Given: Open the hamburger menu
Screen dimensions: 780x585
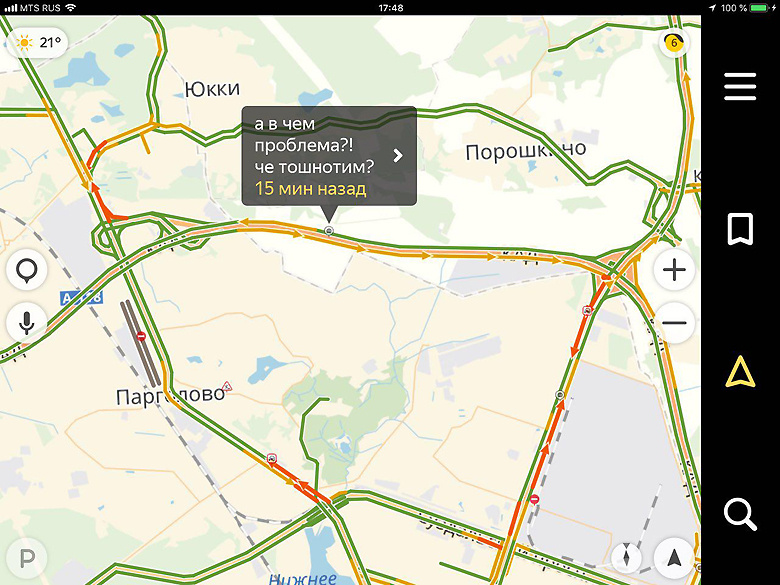Looking at the screenshot, I should [740, 86].
